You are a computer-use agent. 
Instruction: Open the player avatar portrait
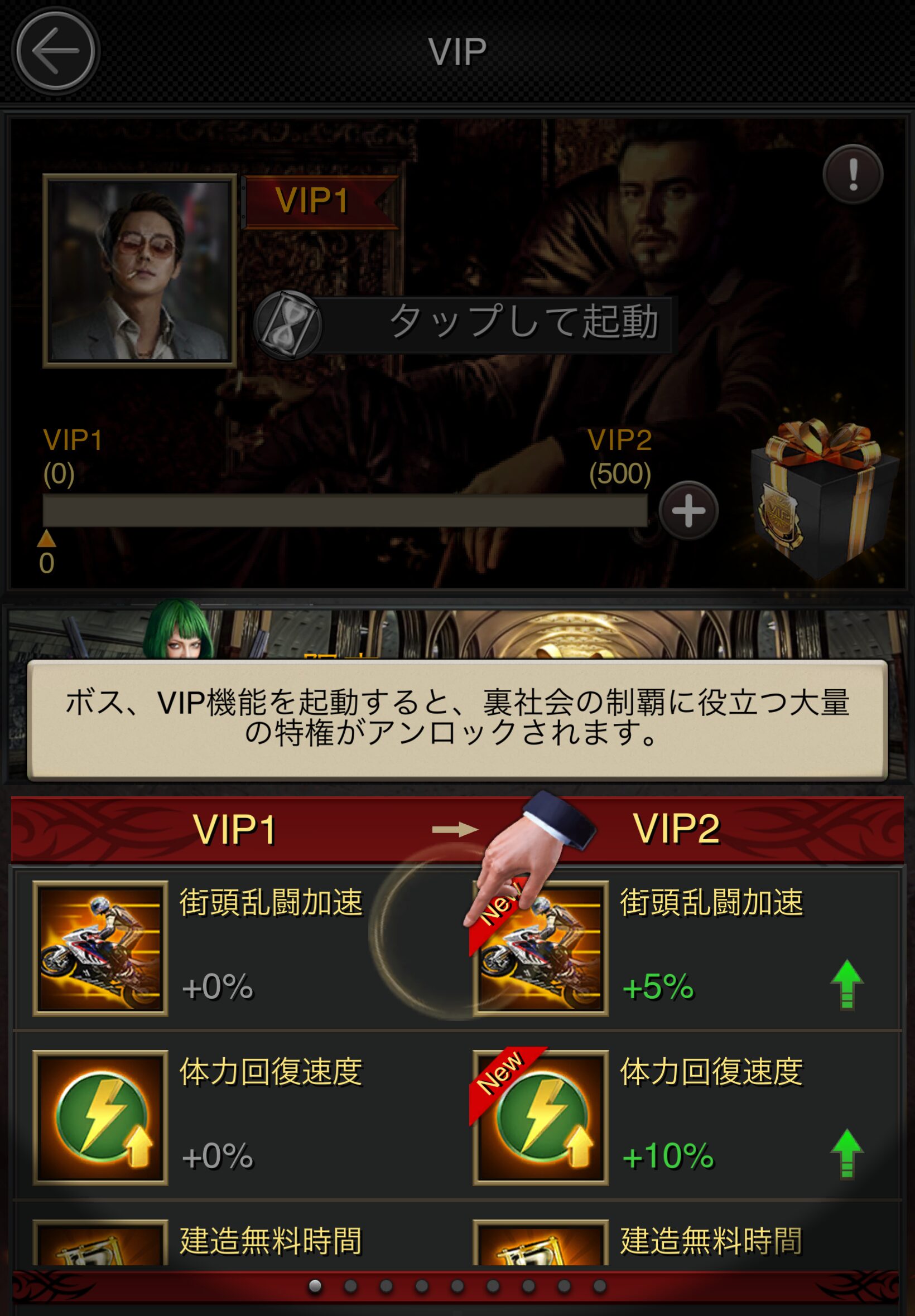click(x=139, y=270)
